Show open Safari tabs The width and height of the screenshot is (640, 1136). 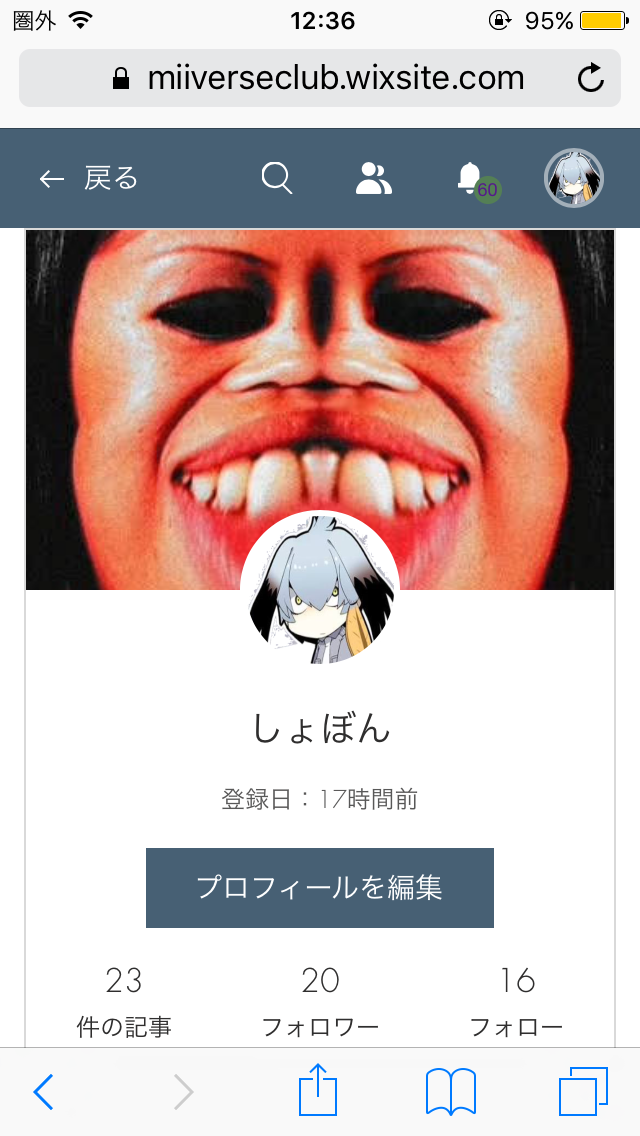[583, 1092]
